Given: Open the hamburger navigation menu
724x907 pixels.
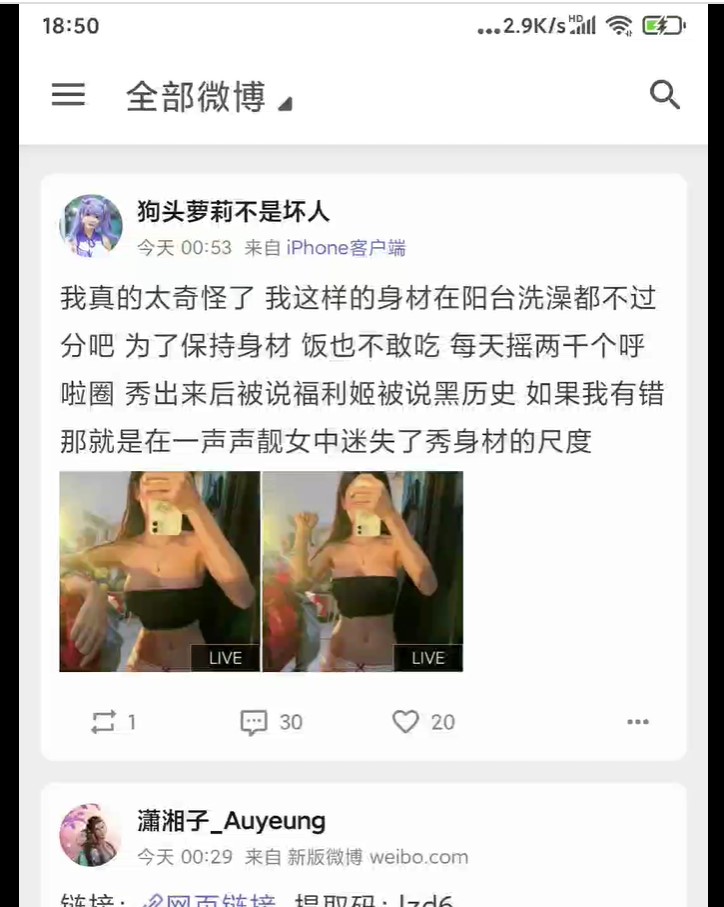Looking at the screenshot, I should click(x=68, y=95).
